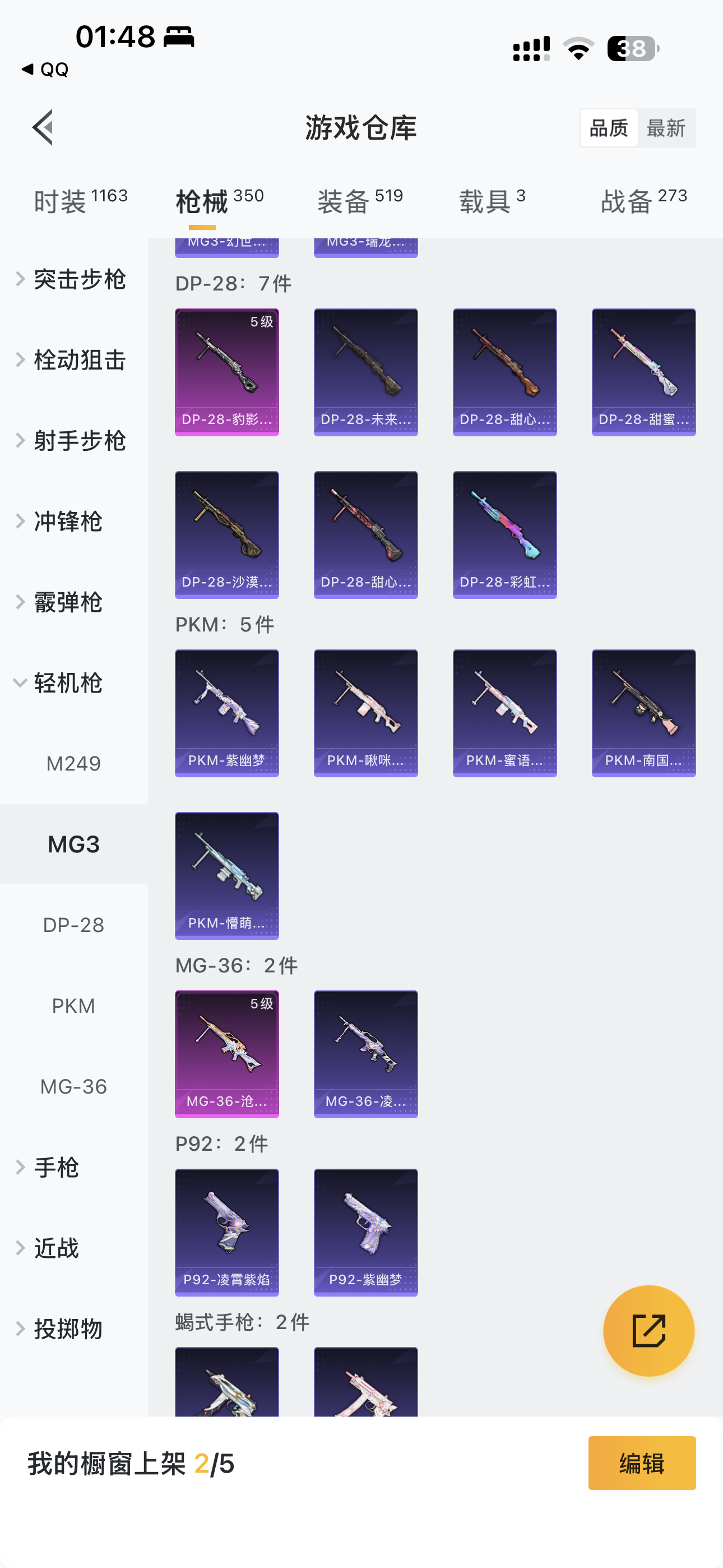
Task: Open the 载具 tab
Action: 492,201
